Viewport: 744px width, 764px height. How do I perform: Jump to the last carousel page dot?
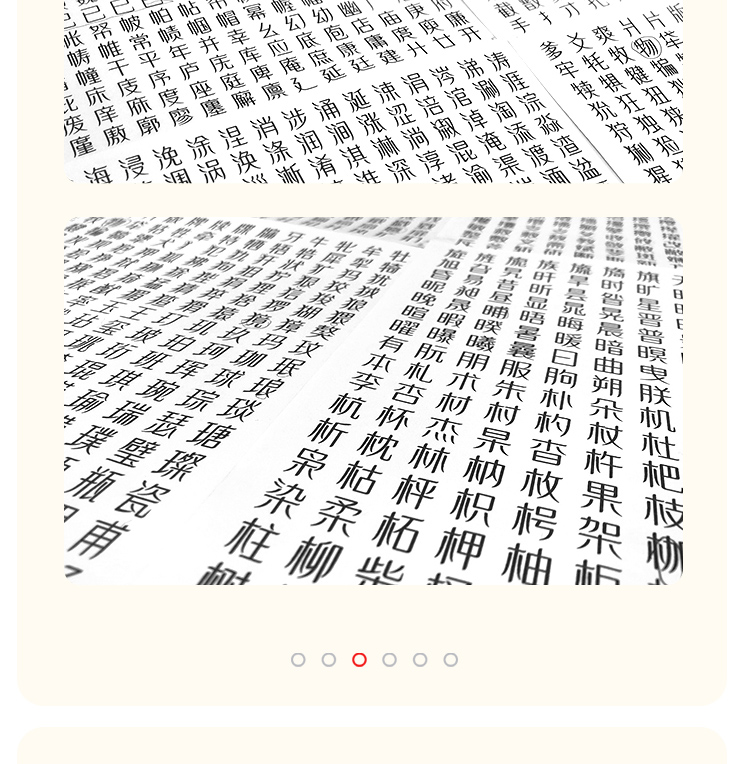(x=451, y=660)
